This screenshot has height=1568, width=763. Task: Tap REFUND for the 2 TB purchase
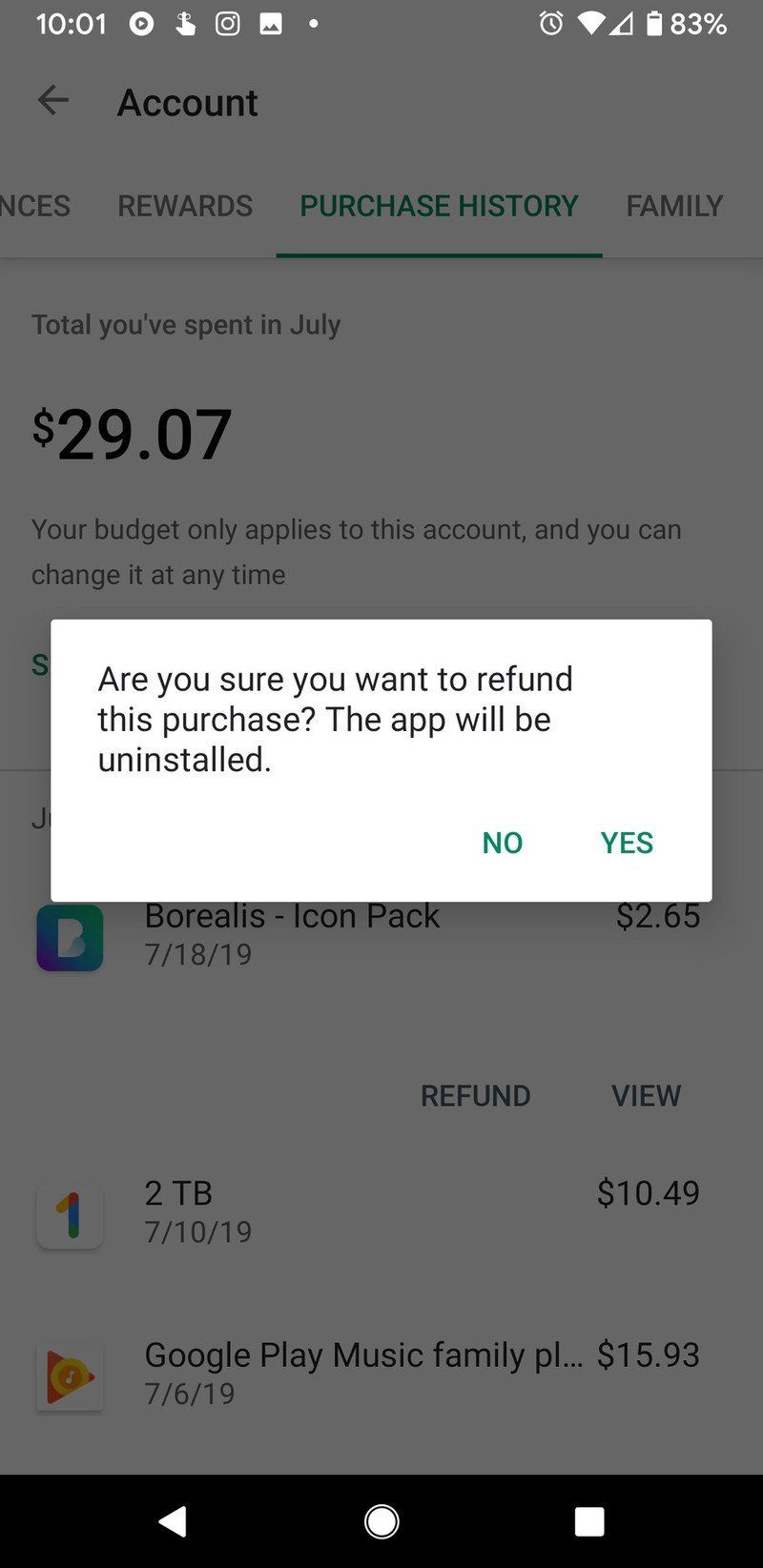[x=475, y=1095]
